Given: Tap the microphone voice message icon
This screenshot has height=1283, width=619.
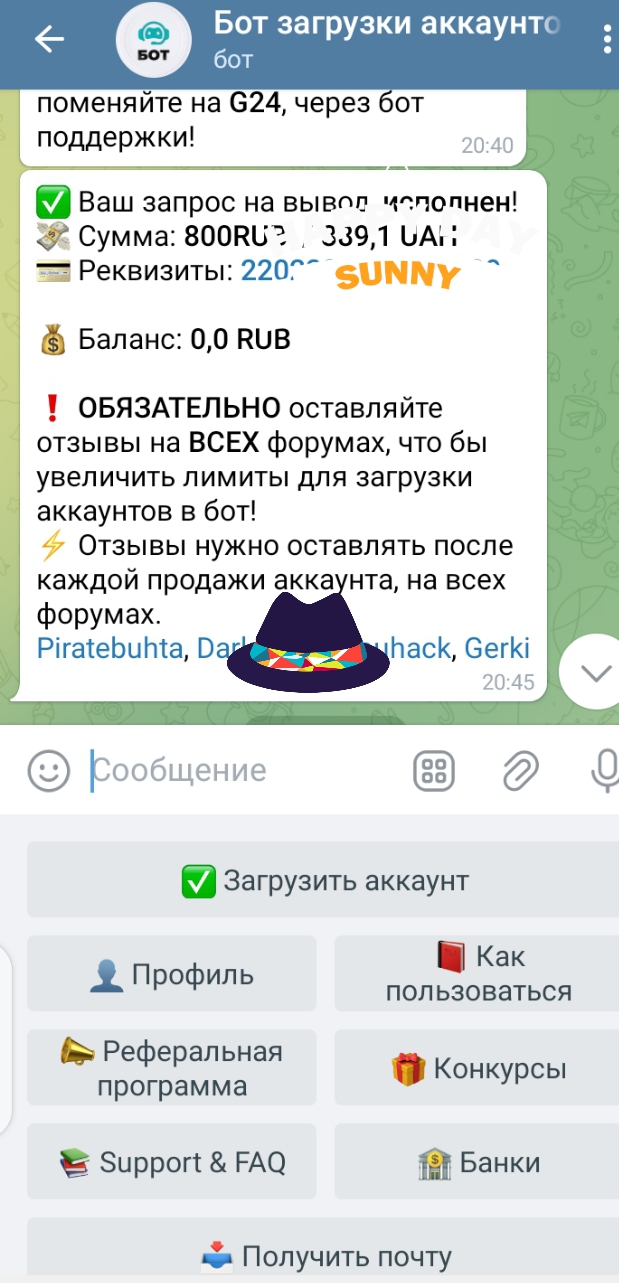Looking at the screenshot, I should (604, 770).
